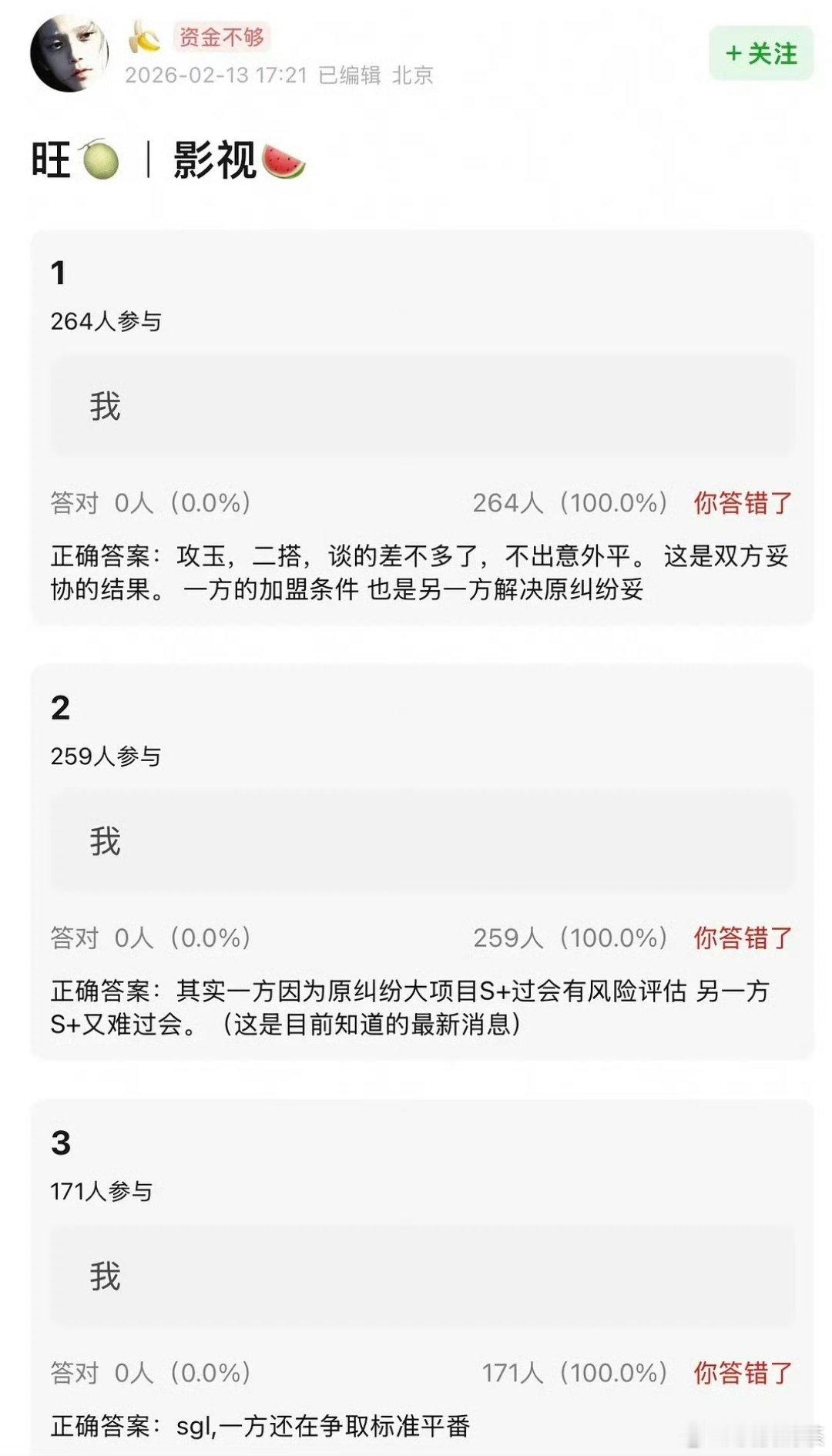
Task: Click the 2026-02-13 17:21 timestamp
Action: pyautogui.click(x=216, y=75)
